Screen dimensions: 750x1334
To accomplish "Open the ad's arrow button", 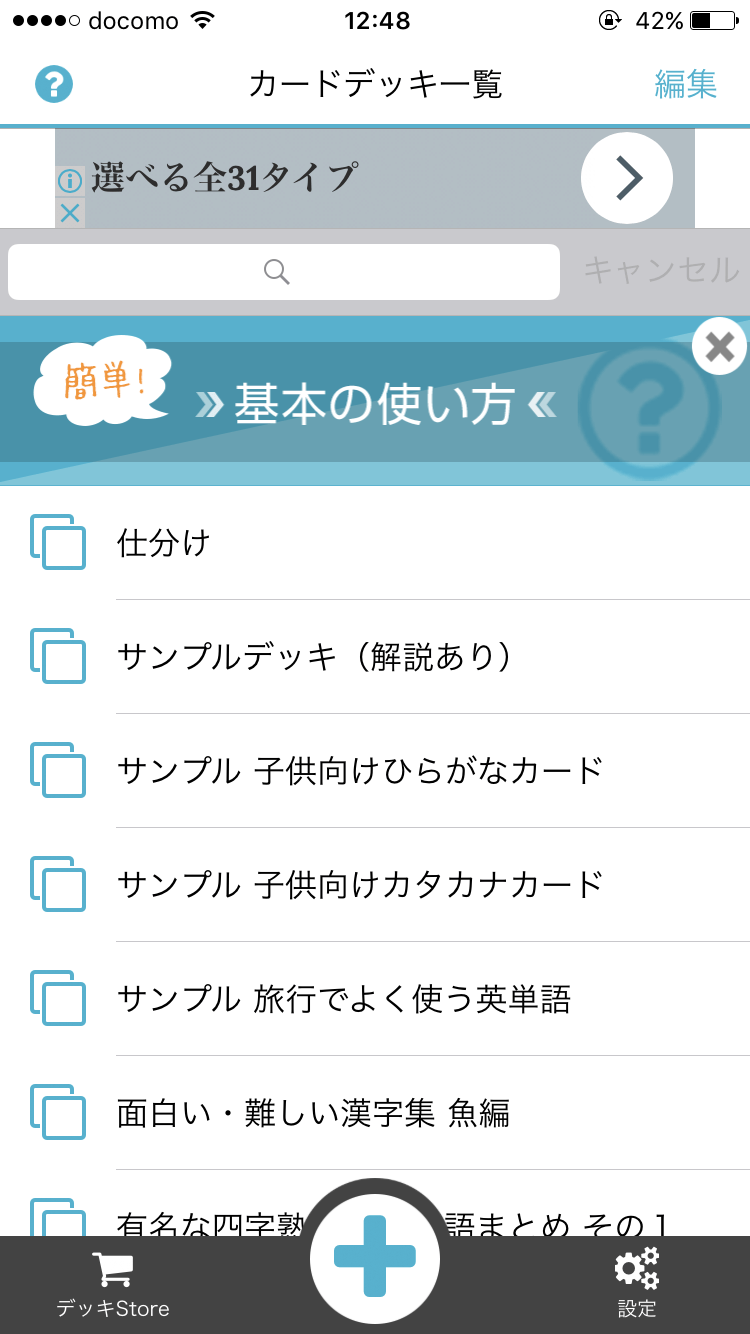I will click(627, 178).
